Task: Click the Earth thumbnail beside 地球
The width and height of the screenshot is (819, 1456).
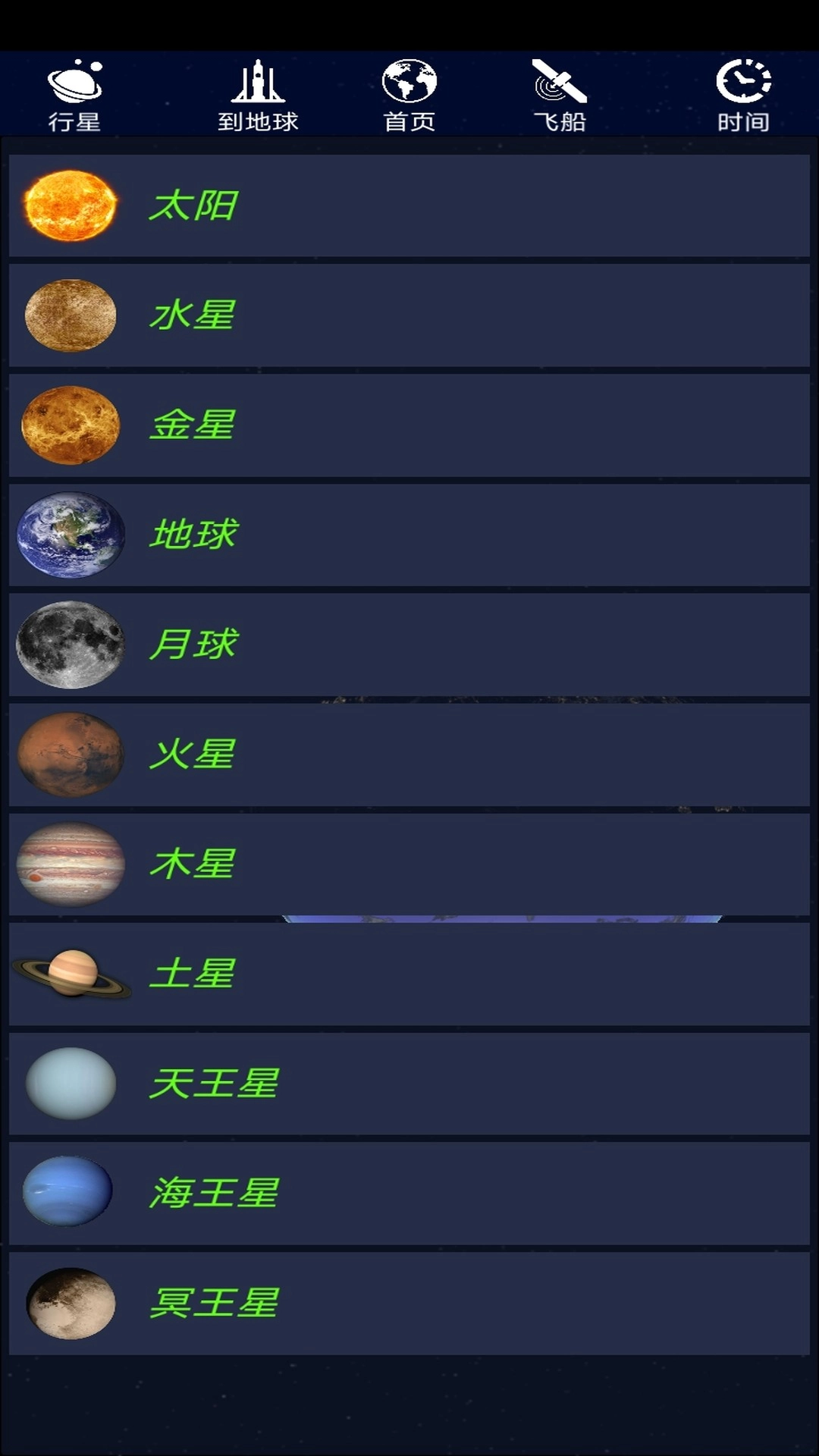Action: pos(70,535)
